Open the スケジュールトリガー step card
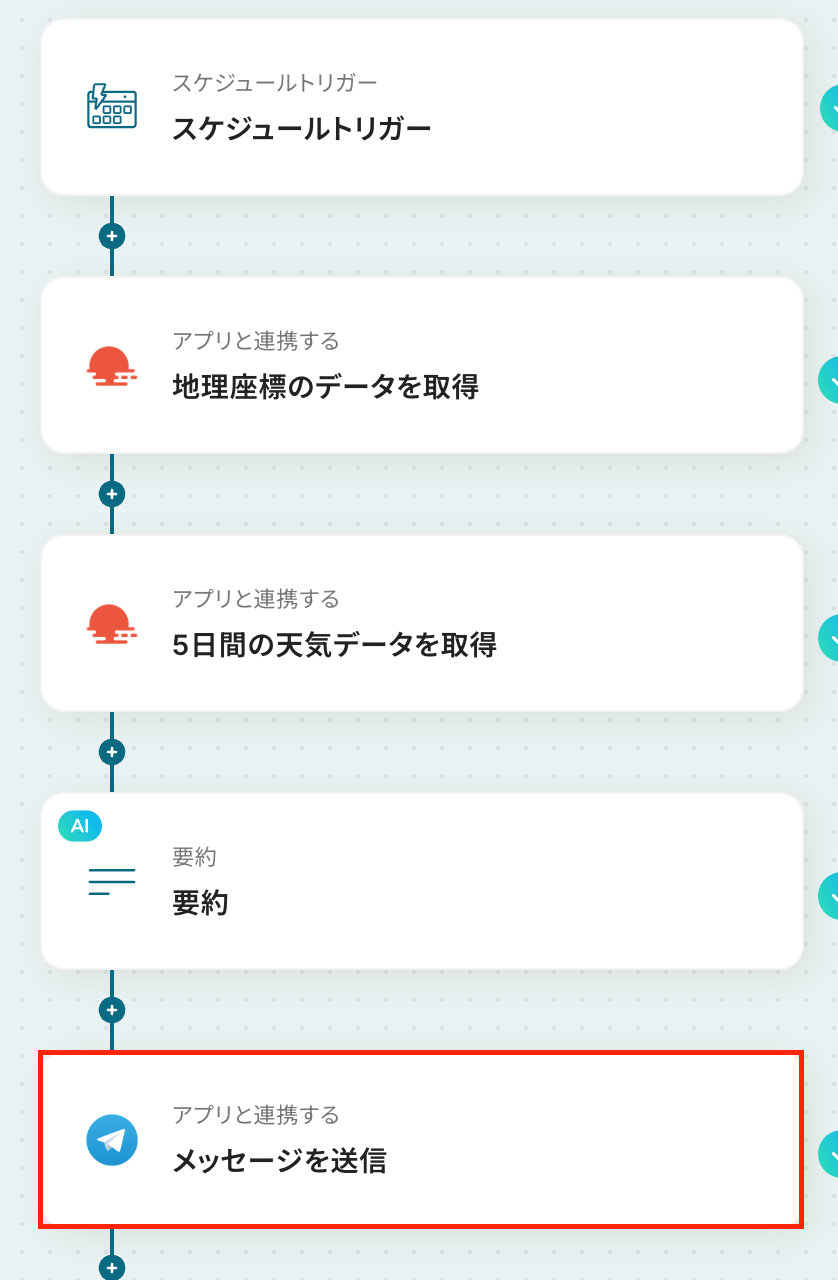Screen dimensions: 838x1280 pyautogui.click(x=420, y=108)
